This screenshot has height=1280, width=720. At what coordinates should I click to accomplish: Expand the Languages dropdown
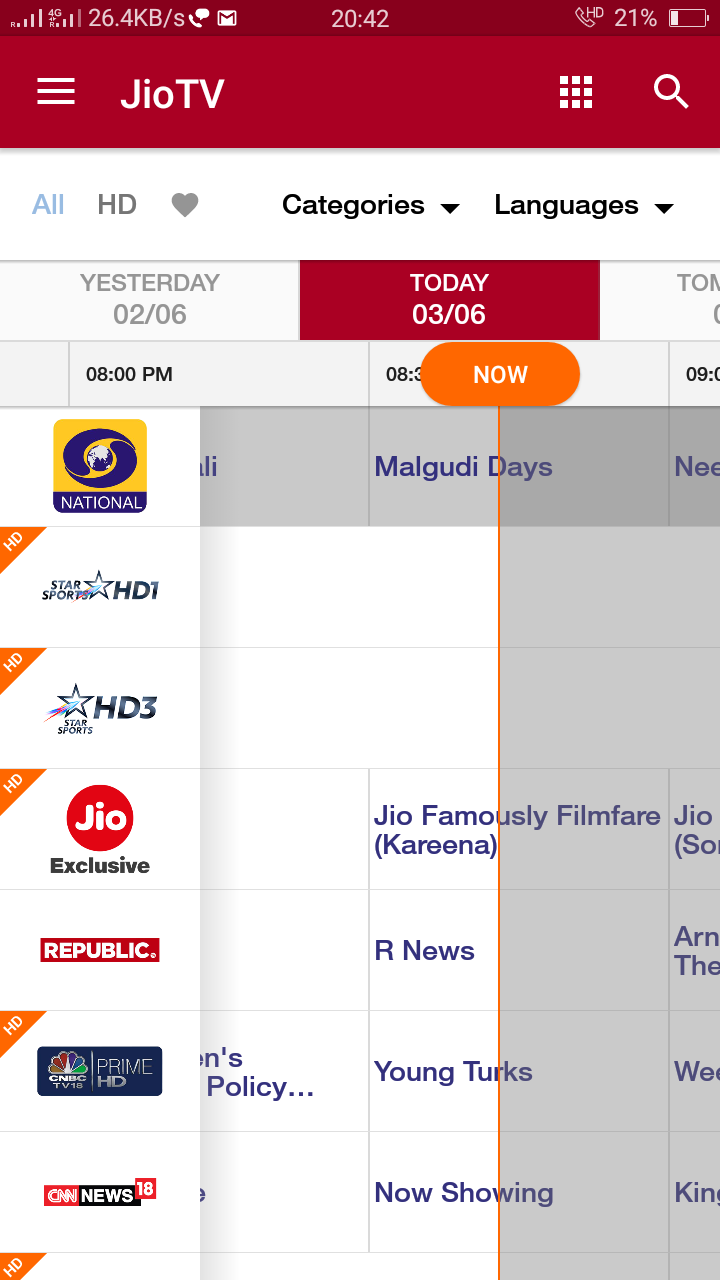click(583, 205)
